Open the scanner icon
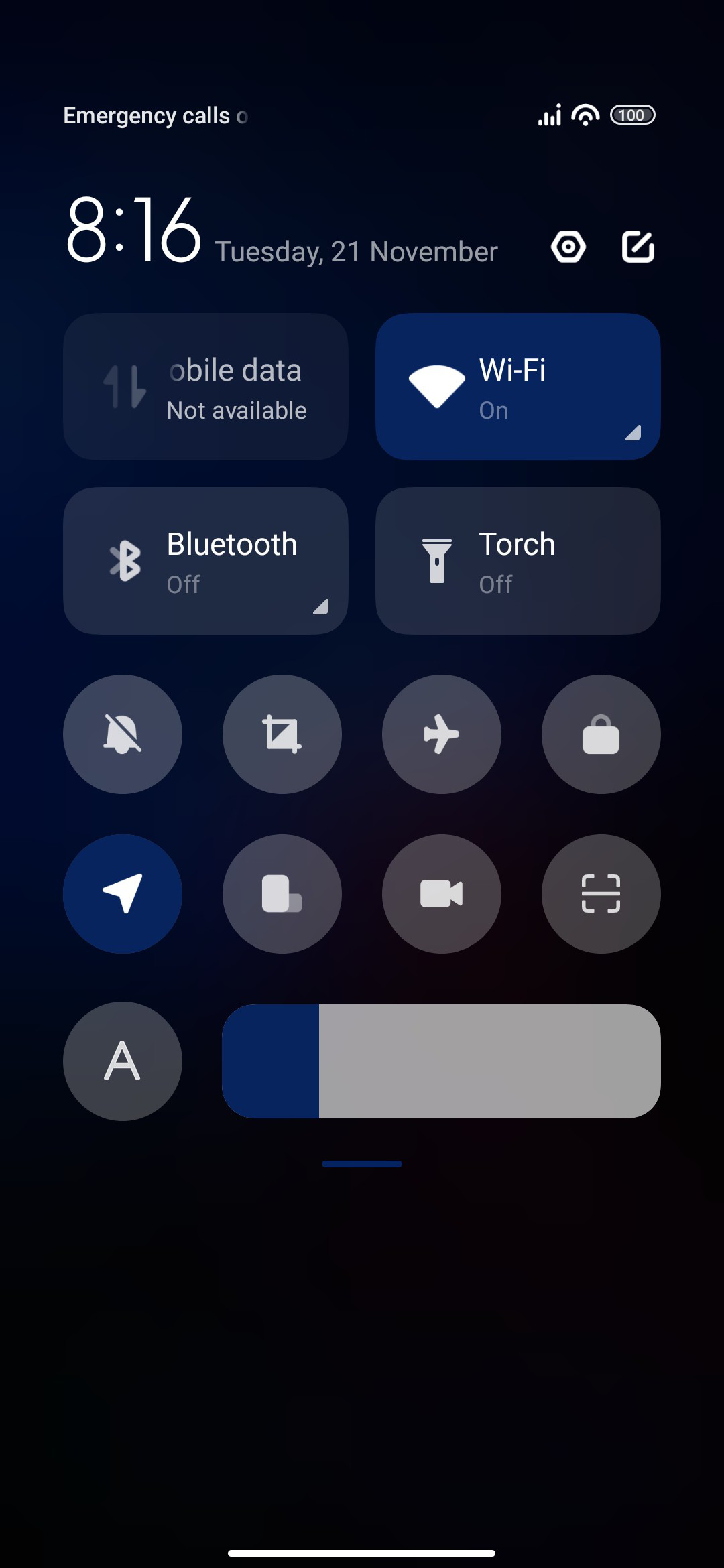Viewport: 724px width, 1568px height. 601,894
